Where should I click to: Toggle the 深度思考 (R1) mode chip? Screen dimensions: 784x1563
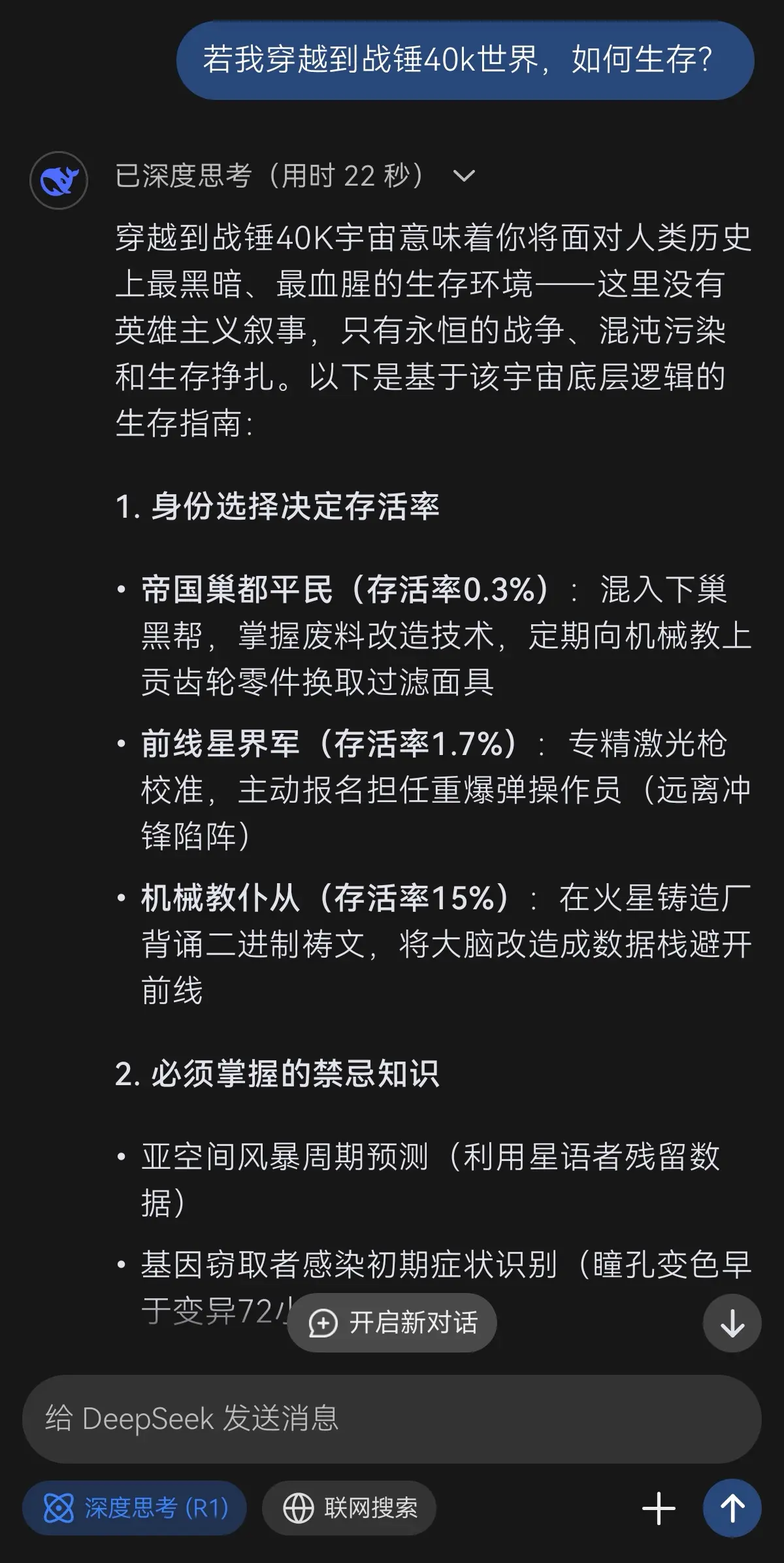coord(135,1508)
